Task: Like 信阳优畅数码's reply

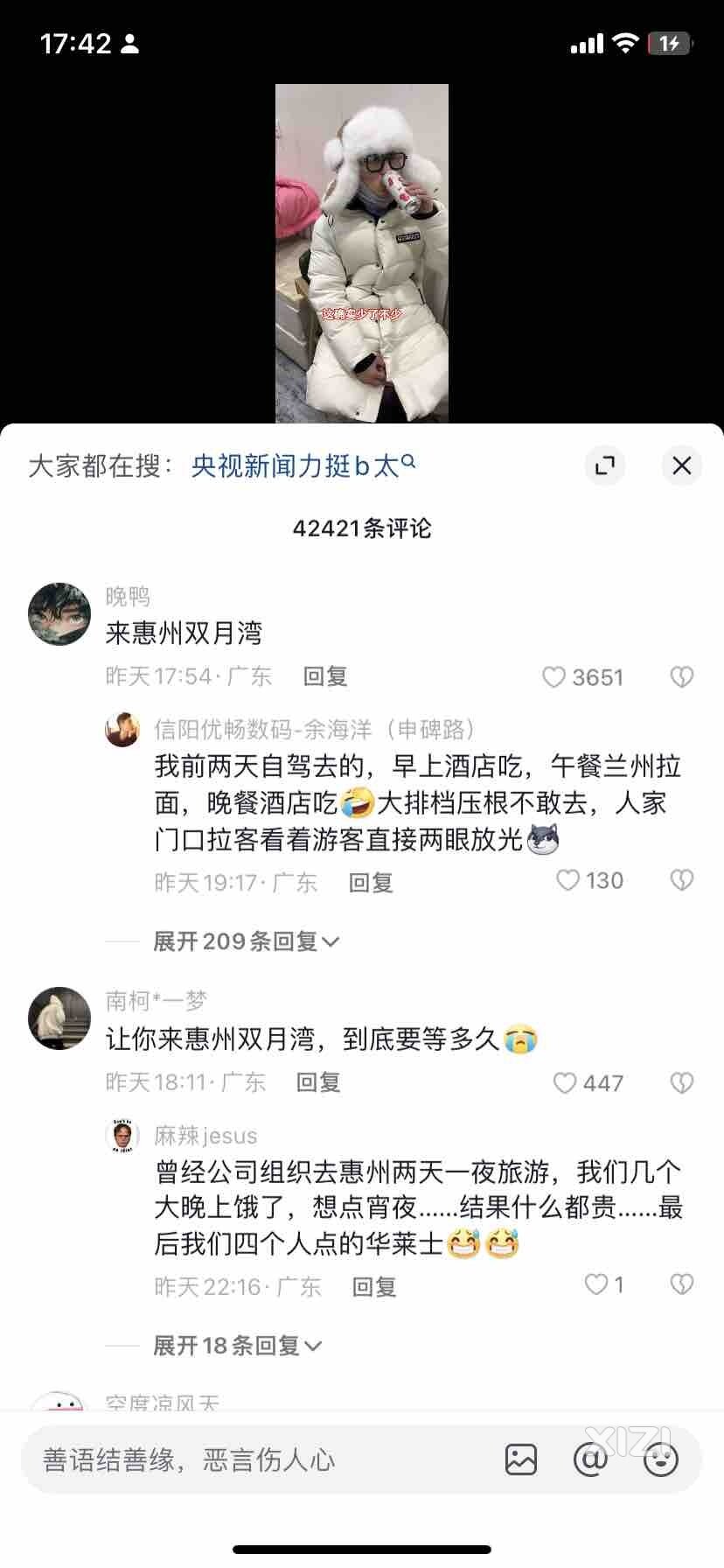Action: (568, 880)
